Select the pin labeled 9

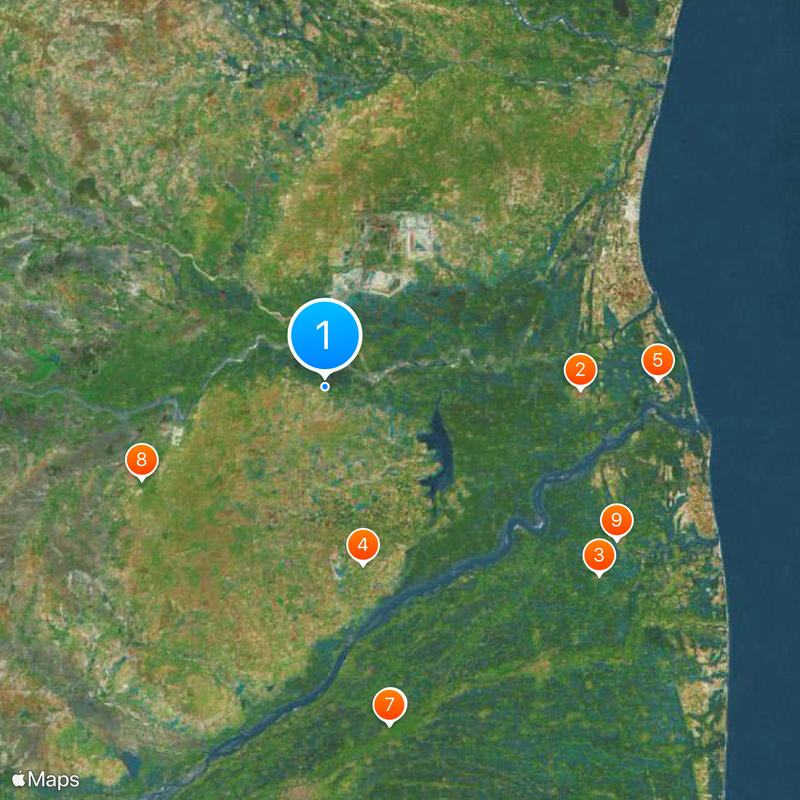click(617, 520)
